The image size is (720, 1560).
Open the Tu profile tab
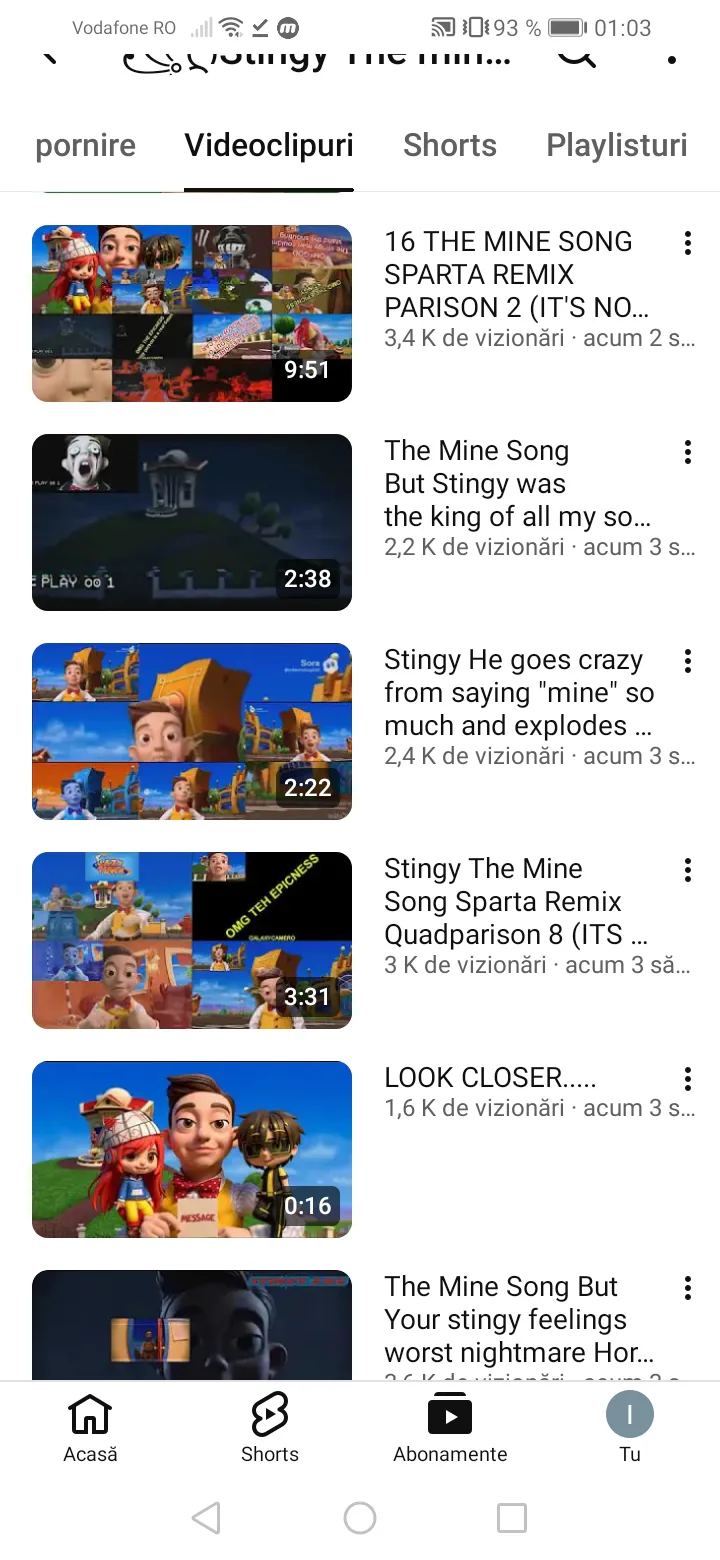coord(630,1428)
